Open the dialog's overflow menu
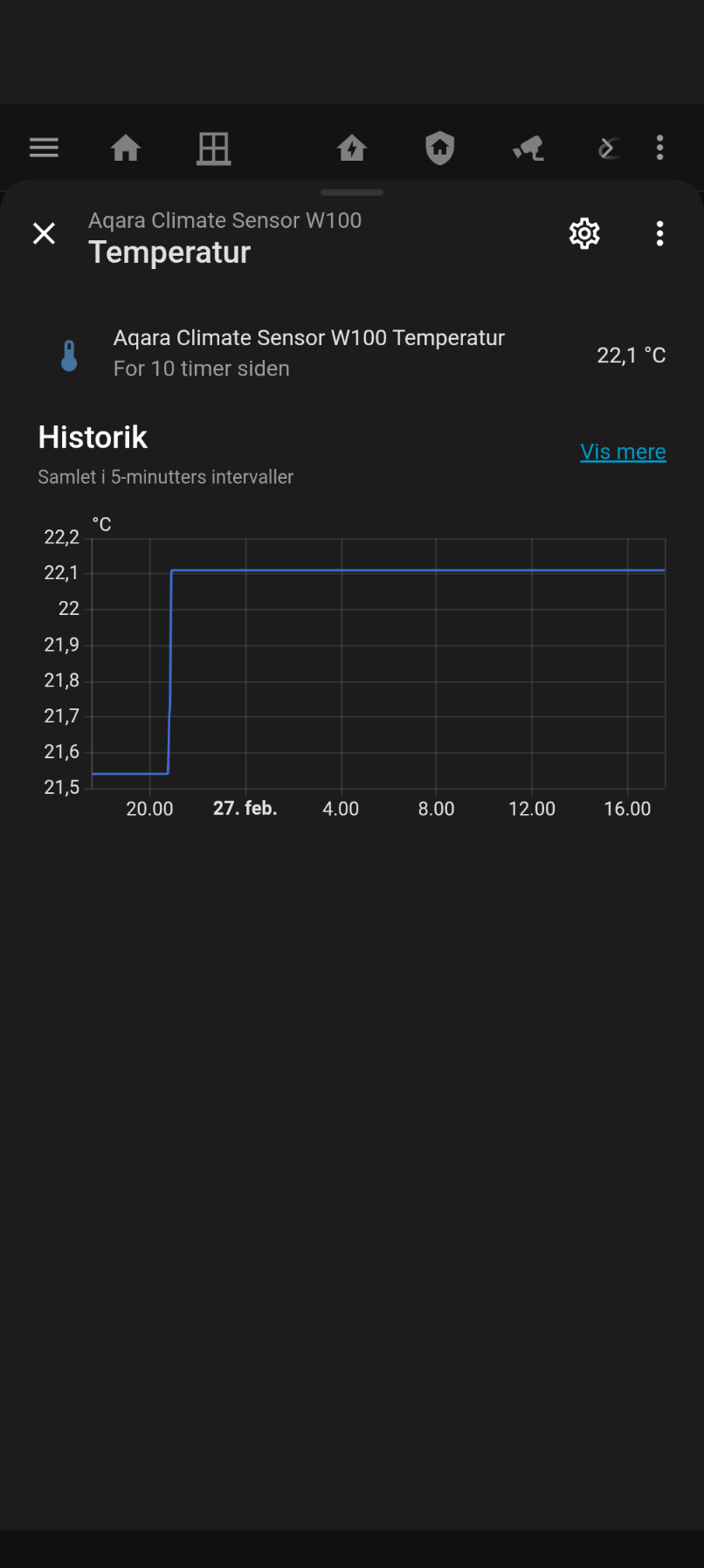Image resolution: width=704 pixels, height=1568 pixels. click(x=659, y=233)
